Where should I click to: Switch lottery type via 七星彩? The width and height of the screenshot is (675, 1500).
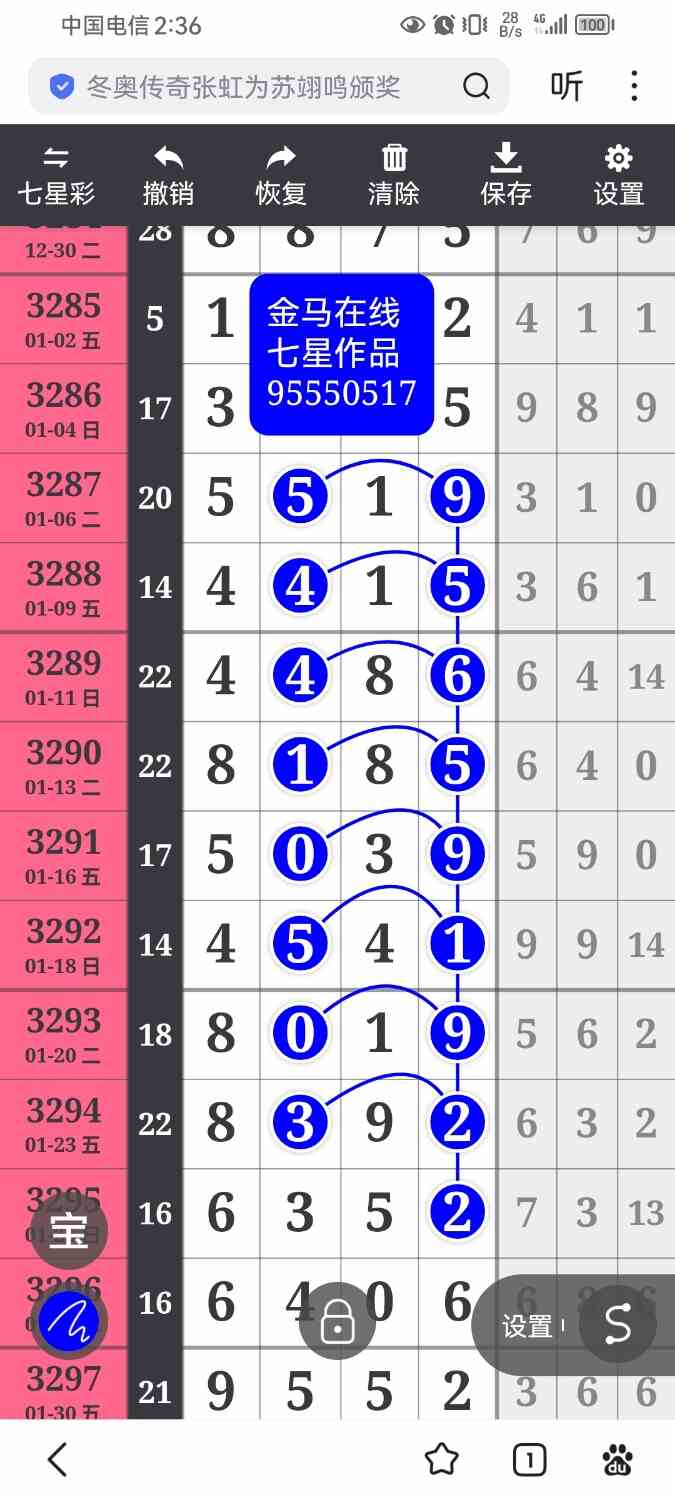[56, 175]
